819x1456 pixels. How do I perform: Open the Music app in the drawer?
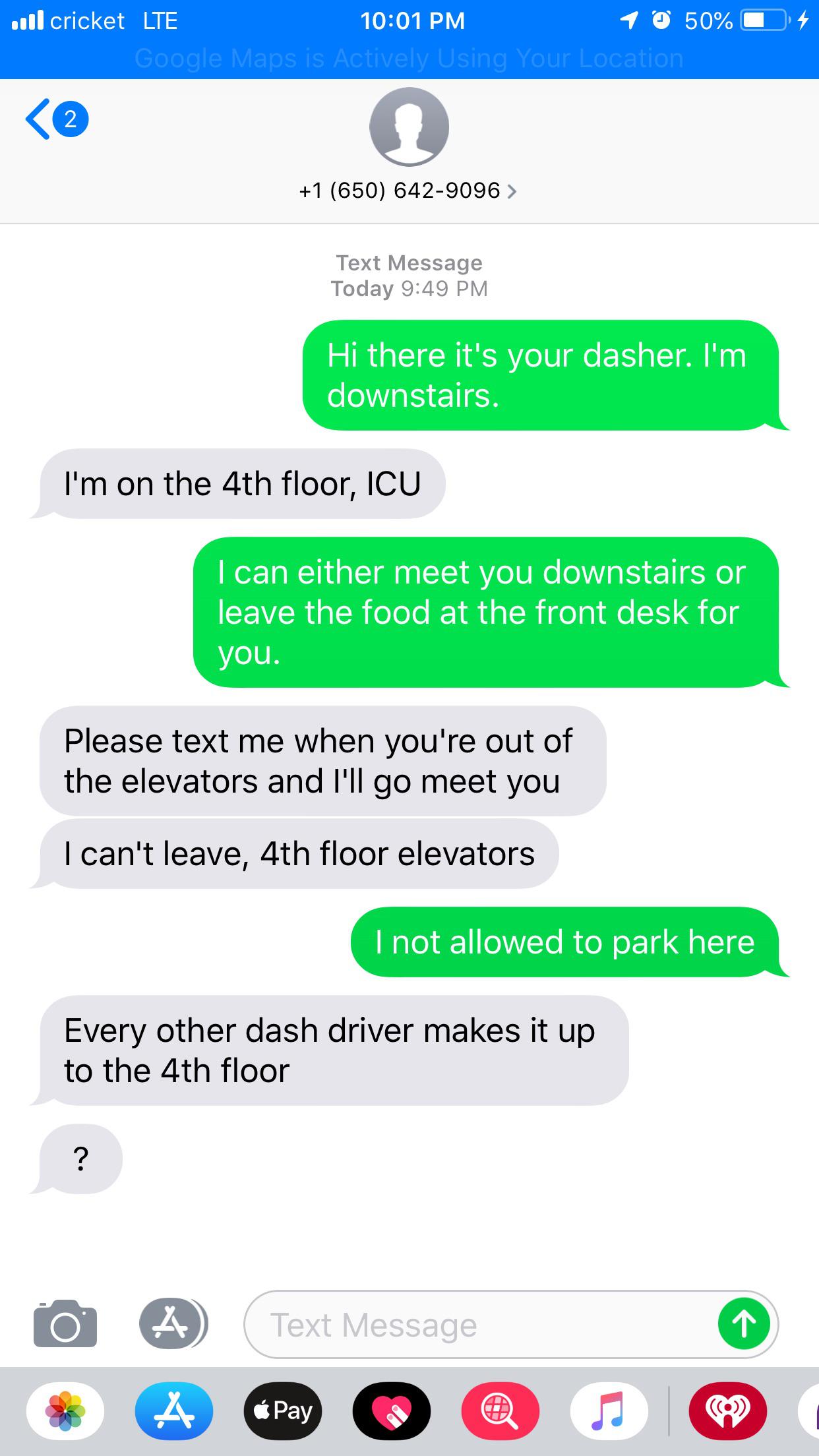point(609,1411)
